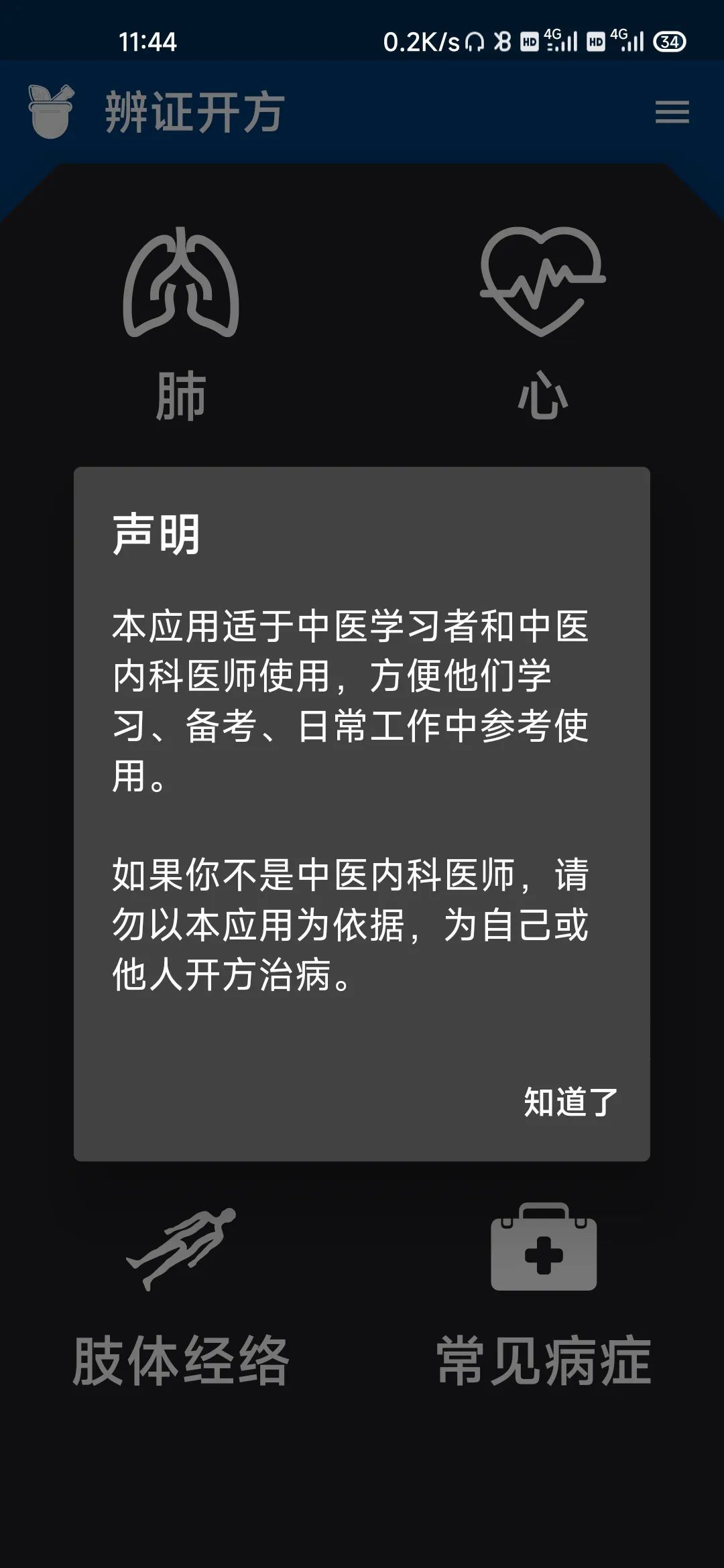724x1568 pixels.
Task: Open the 心 category
Action: tap(543, 322)
